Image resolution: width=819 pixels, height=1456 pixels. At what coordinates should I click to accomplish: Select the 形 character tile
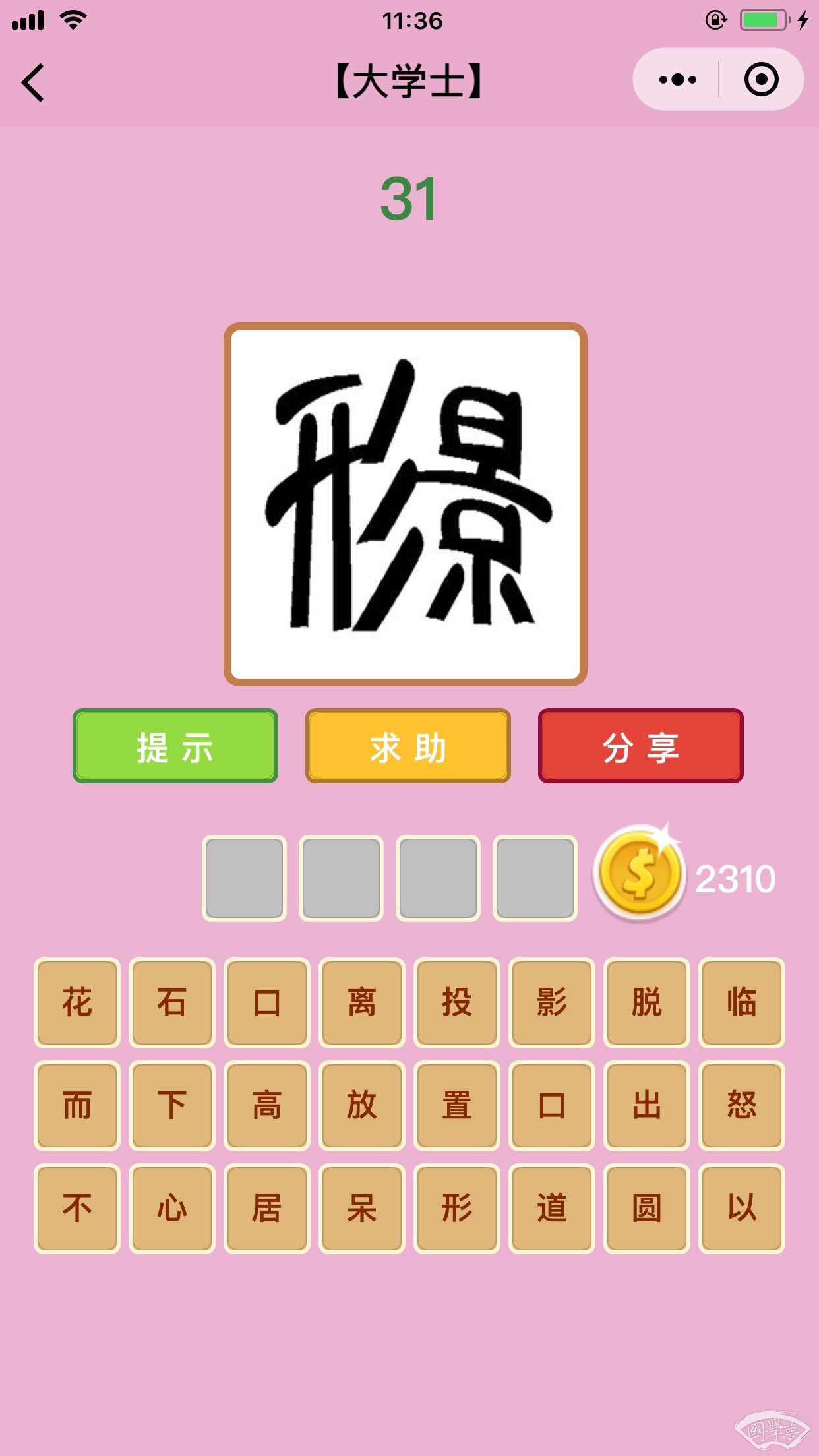point(457,1208)
